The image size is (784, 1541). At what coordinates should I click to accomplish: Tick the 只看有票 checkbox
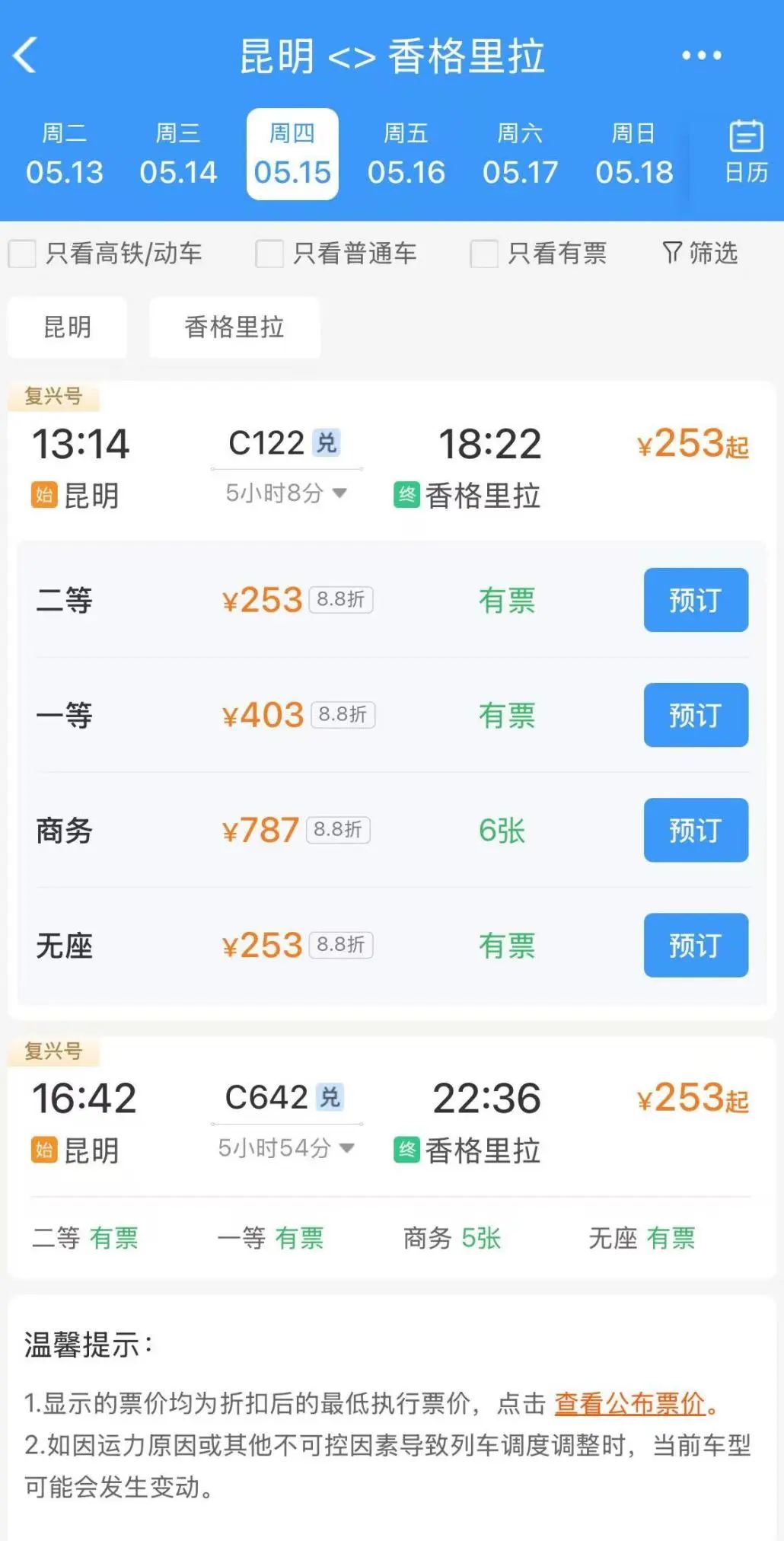coord(484,254)
